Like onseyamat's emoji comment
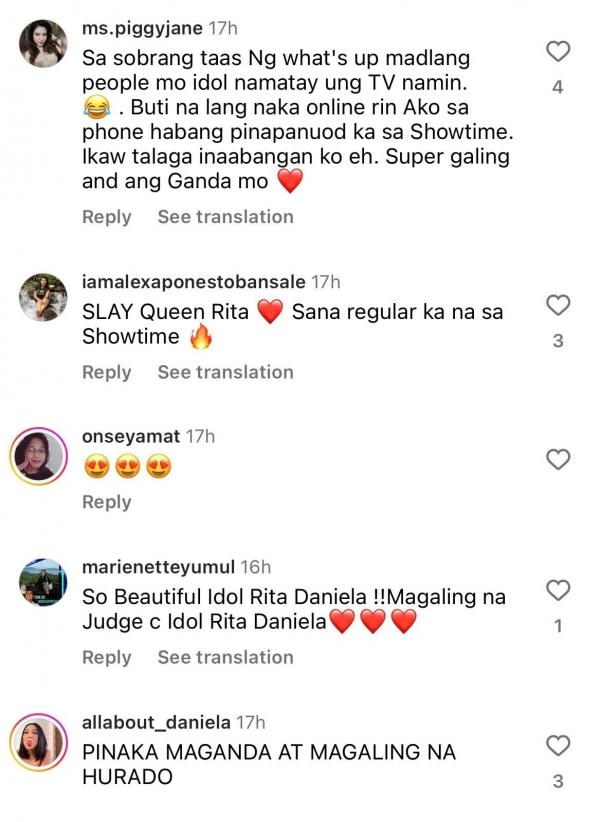601x822 pixels. click(x=557, y=459)
